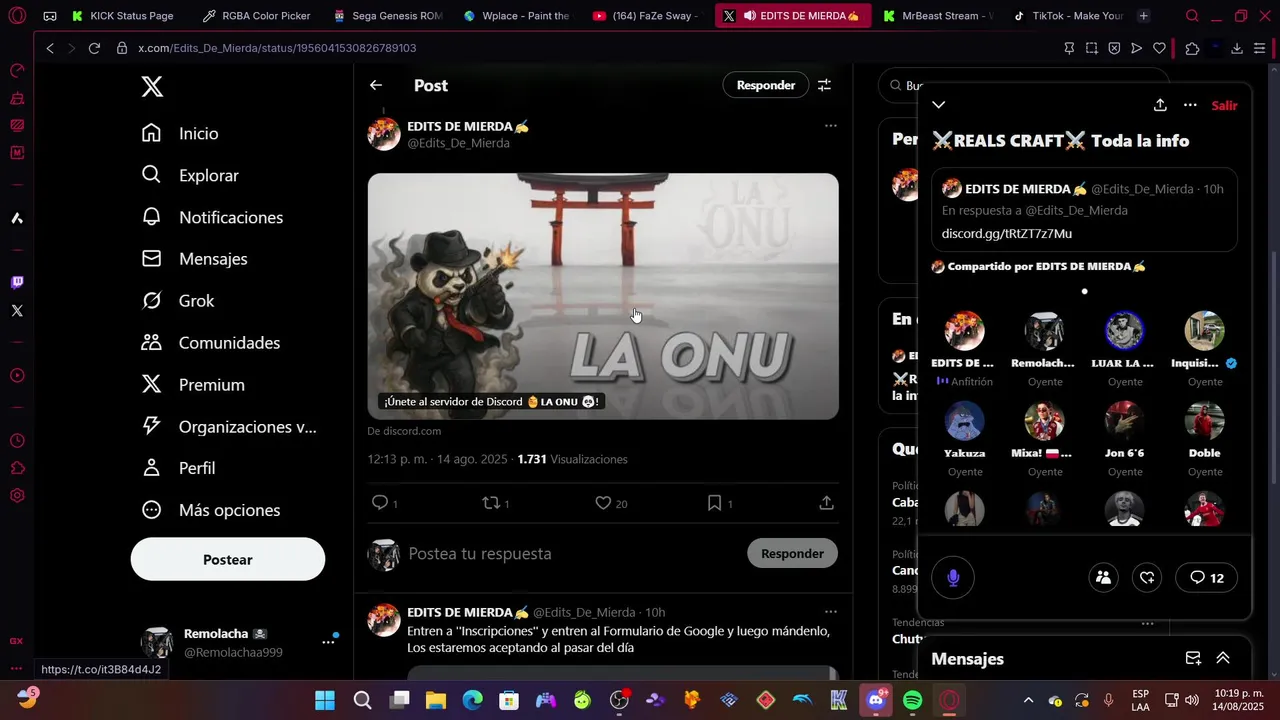
Task: Share the post via share icon
Action: (826, 503)
